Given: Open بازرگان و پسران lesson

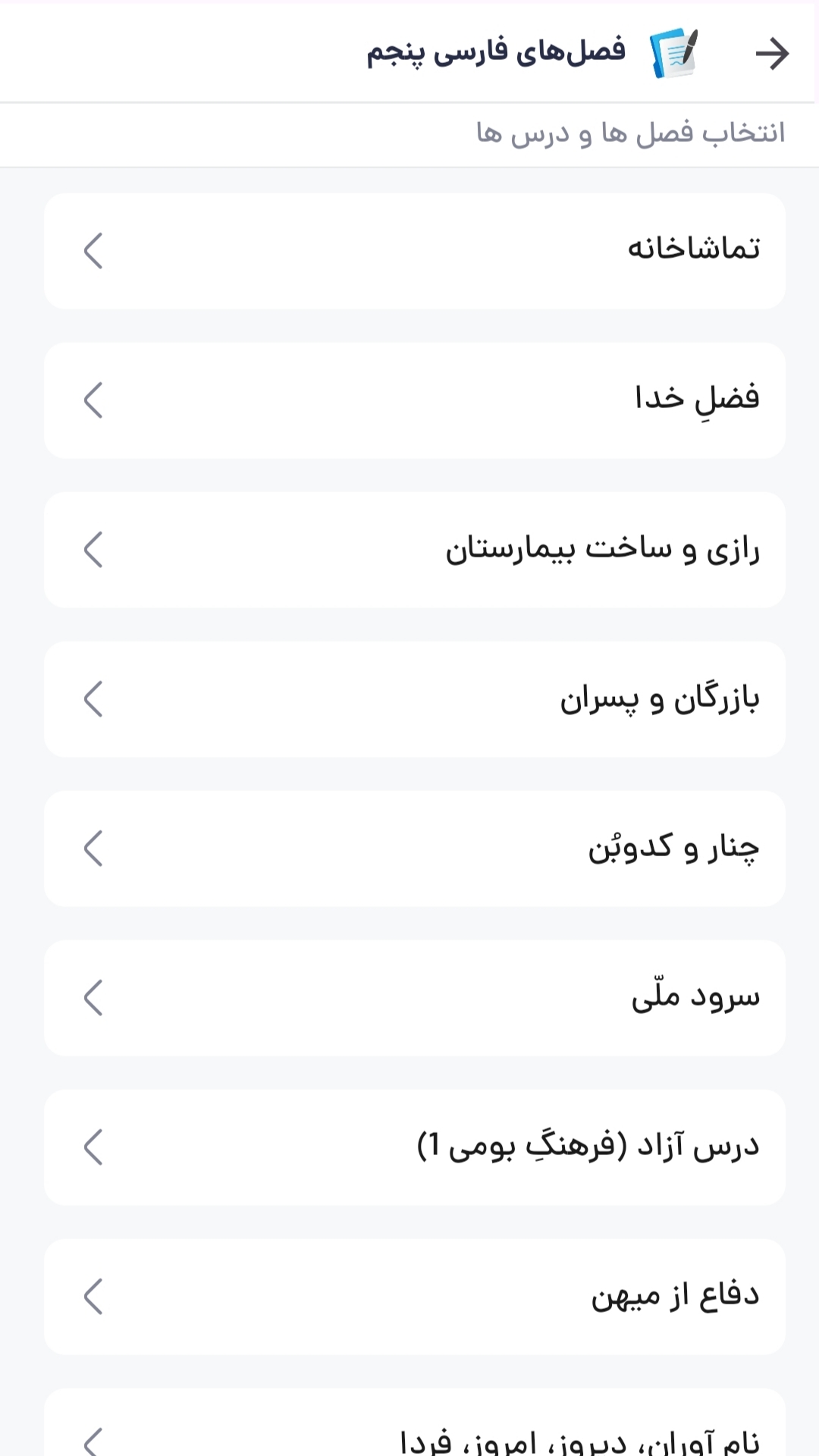Looking at the screenshot, I should (414, 698).
